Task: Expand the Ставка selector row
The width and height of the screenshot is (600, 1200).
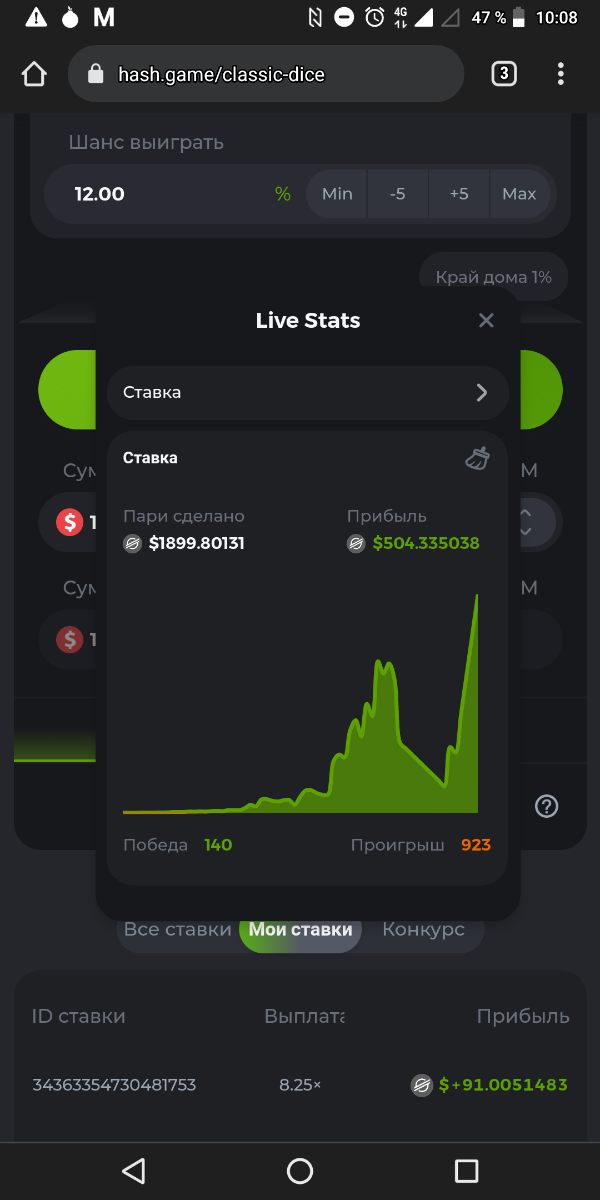Action: click(307, 392)
